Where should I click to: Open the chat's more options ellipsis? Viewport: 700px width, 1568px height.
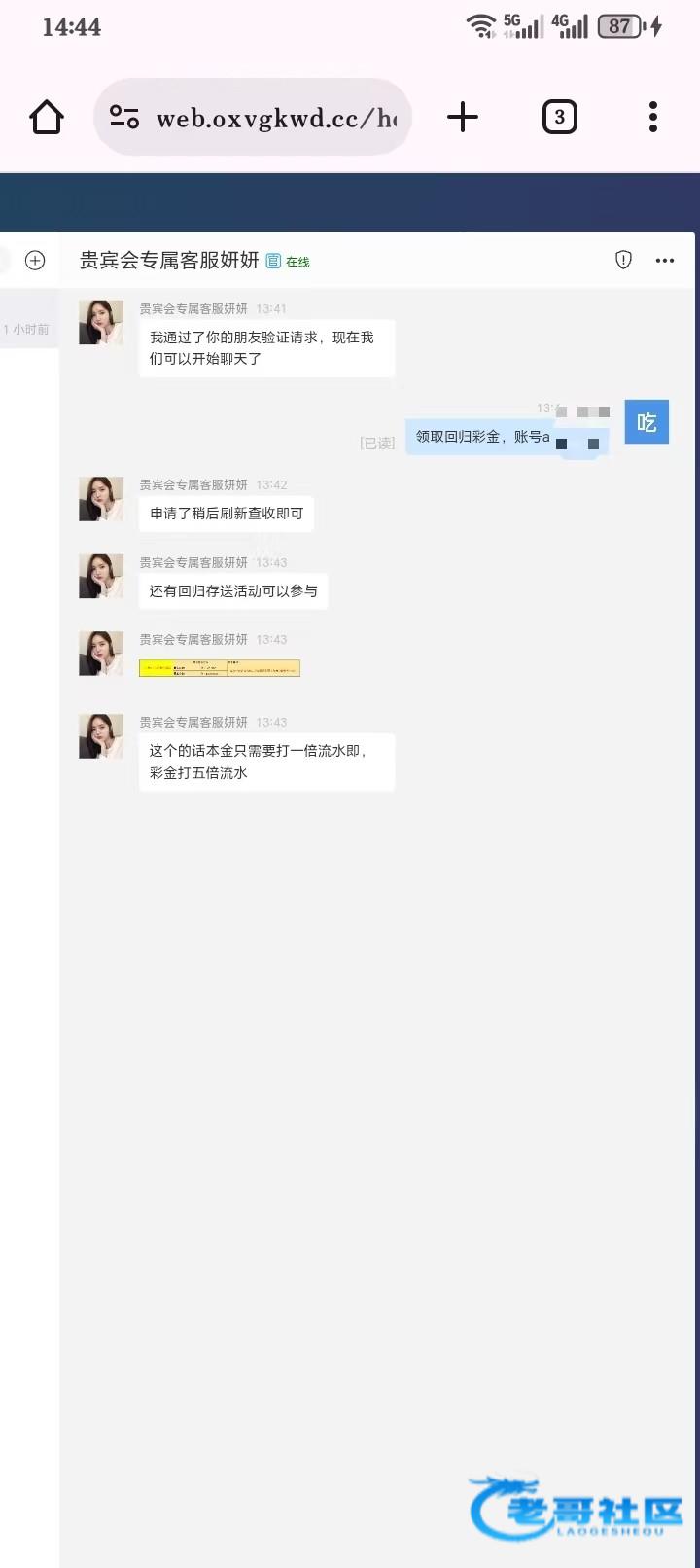665,260
